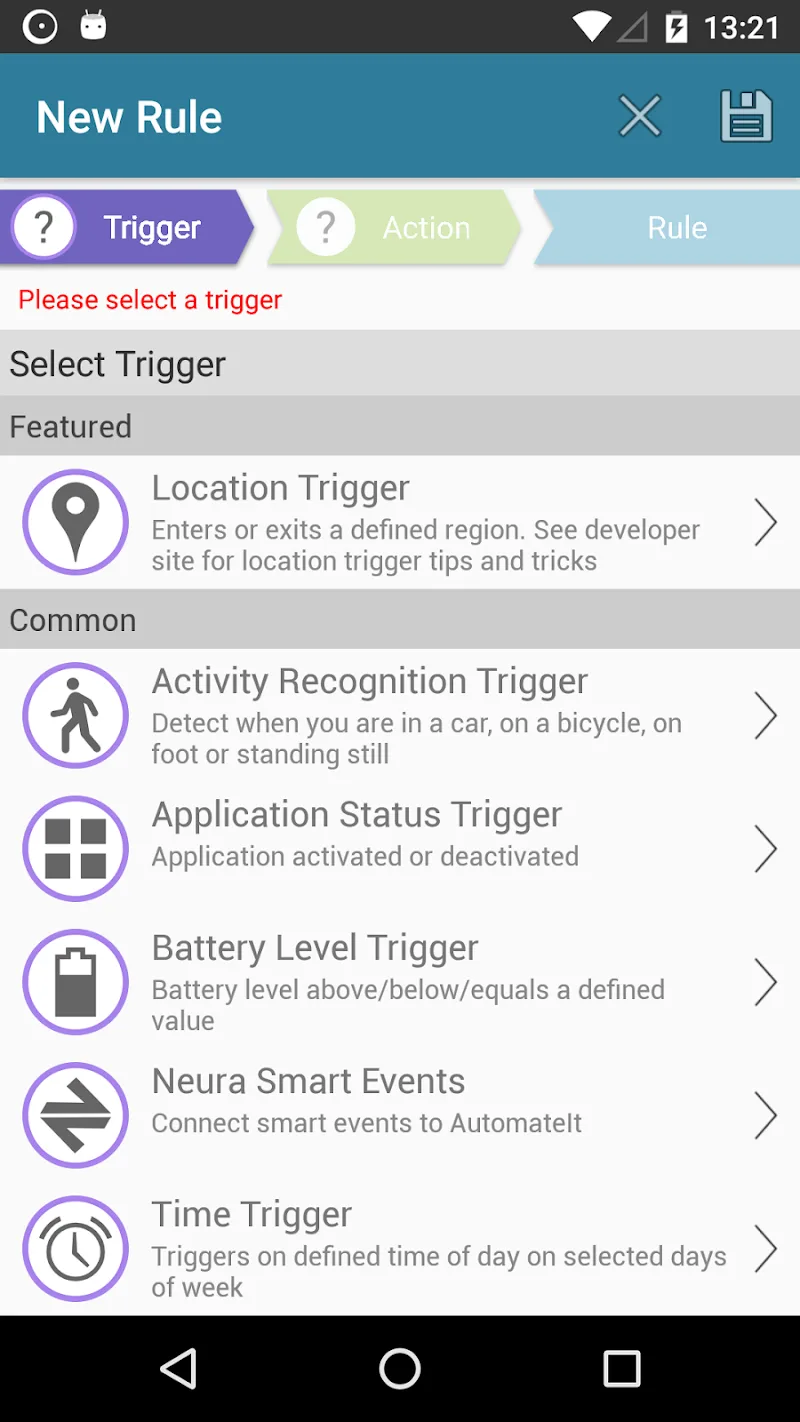Save the rule with the floppy disk icon
Image resolution: width=800 pixels, height=1422 pixels.
(746, 117)
